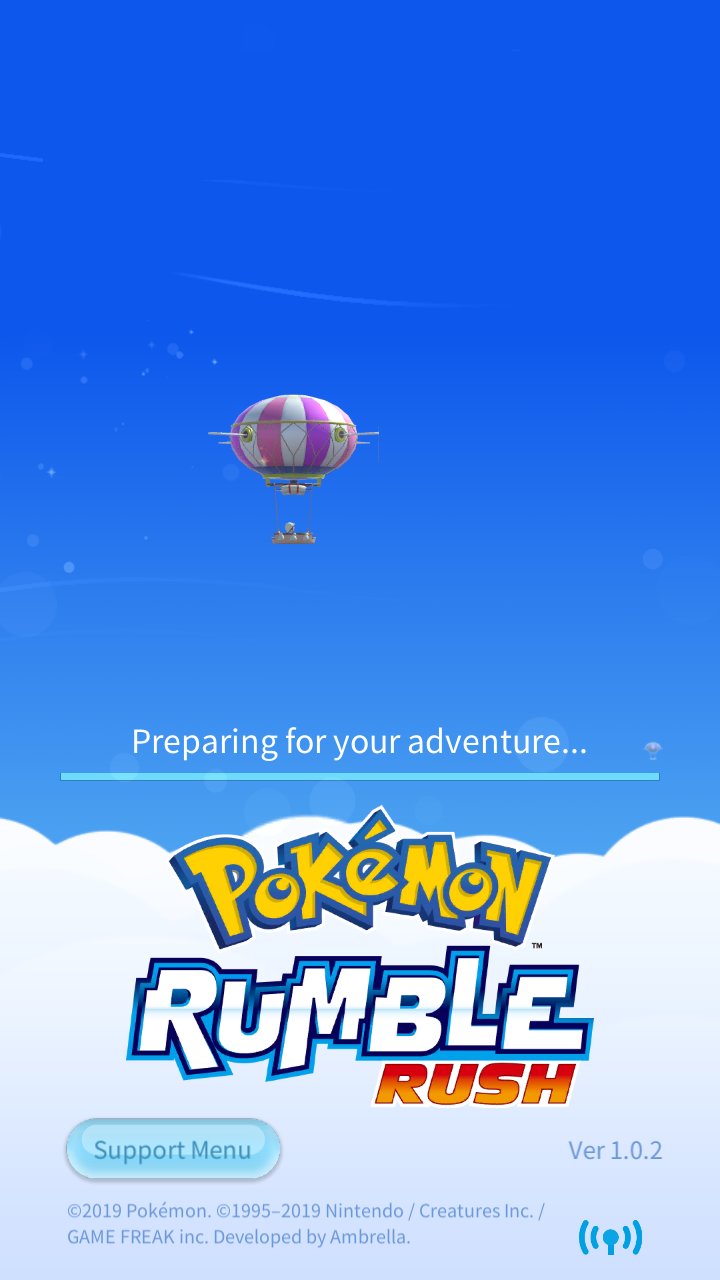Open the Support Menu button
Viewport: 720px width, 1280px height.
(173, 1149)
